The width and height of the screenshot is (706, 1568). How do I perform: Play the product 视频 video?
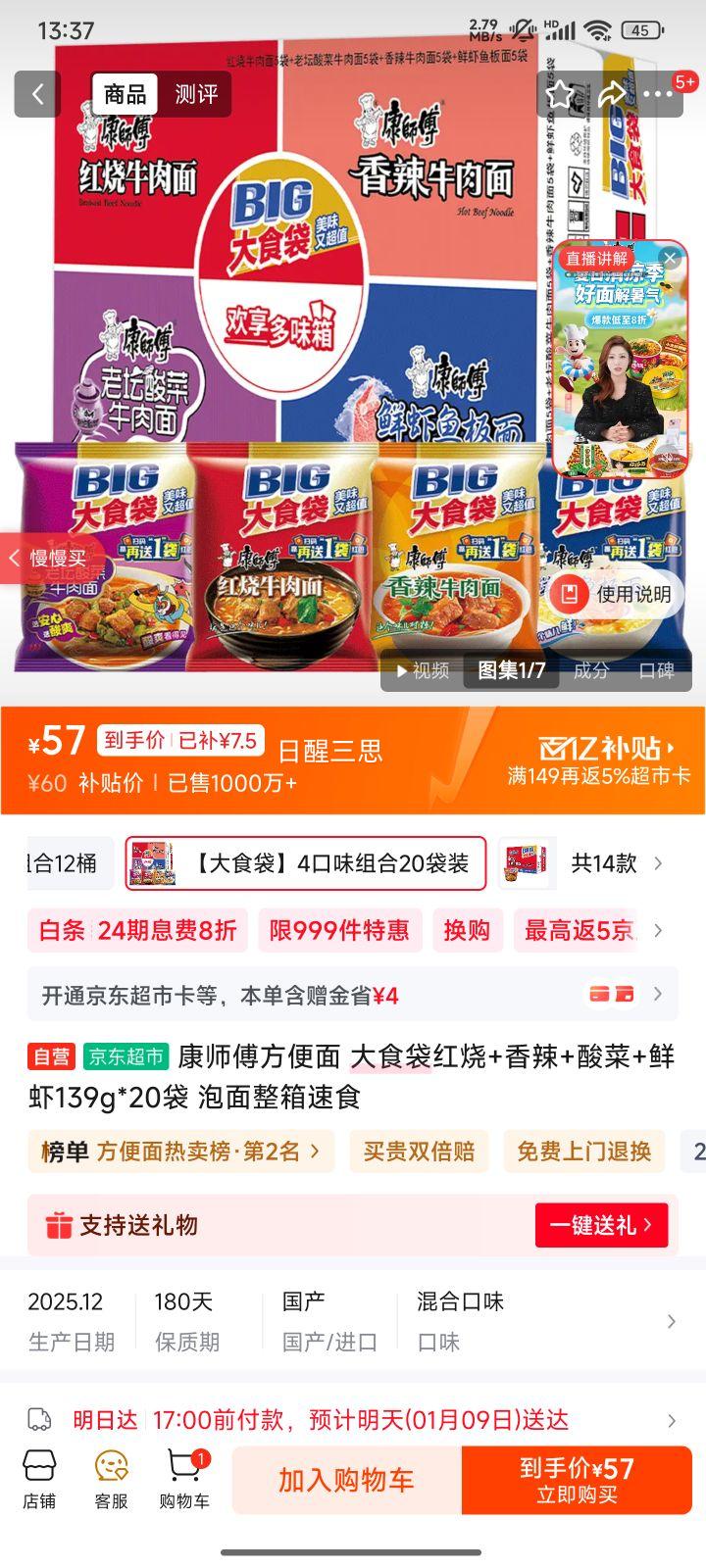(424, 674)
